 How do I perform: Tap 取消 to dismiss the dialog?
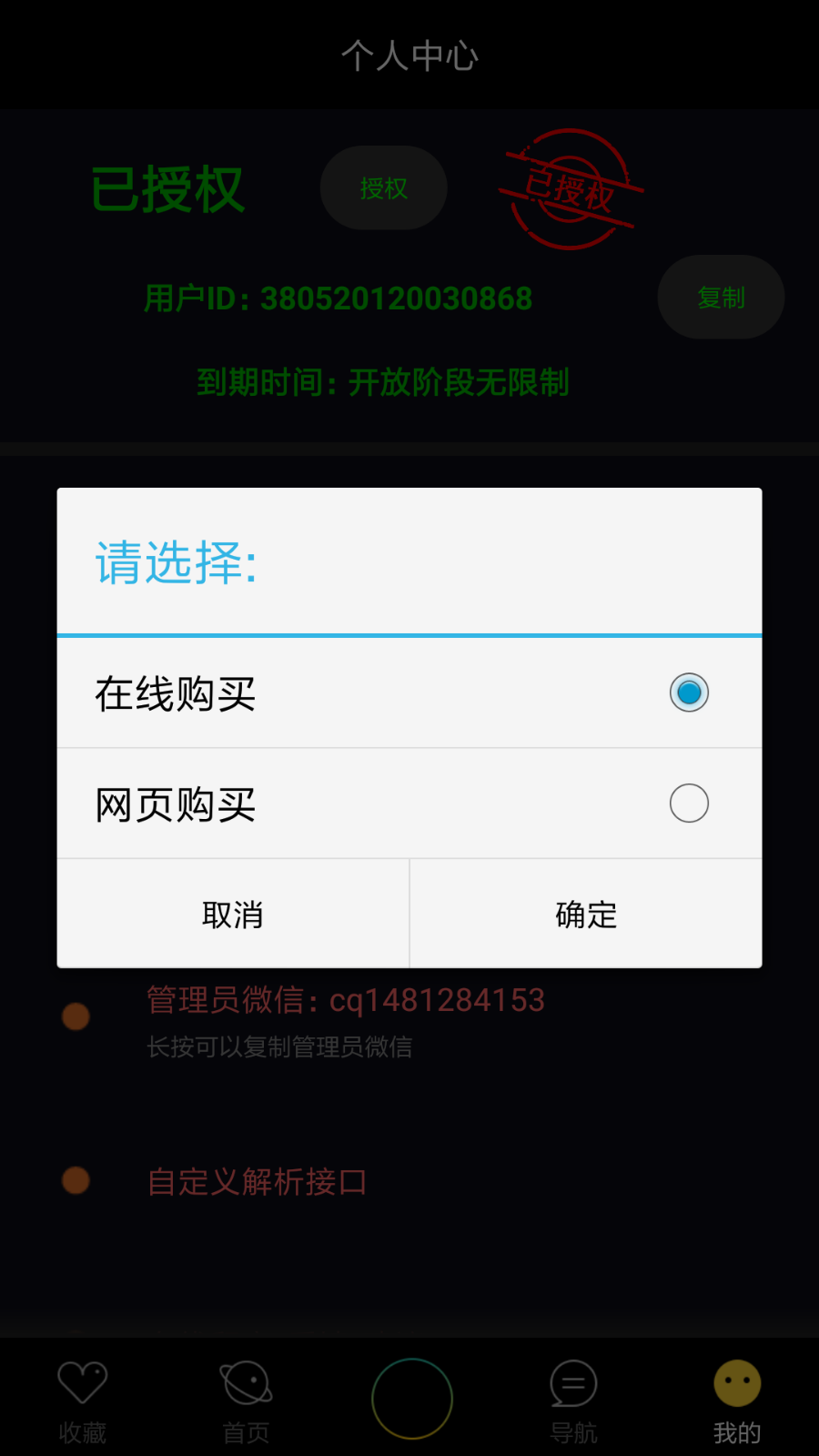(233, 914)
